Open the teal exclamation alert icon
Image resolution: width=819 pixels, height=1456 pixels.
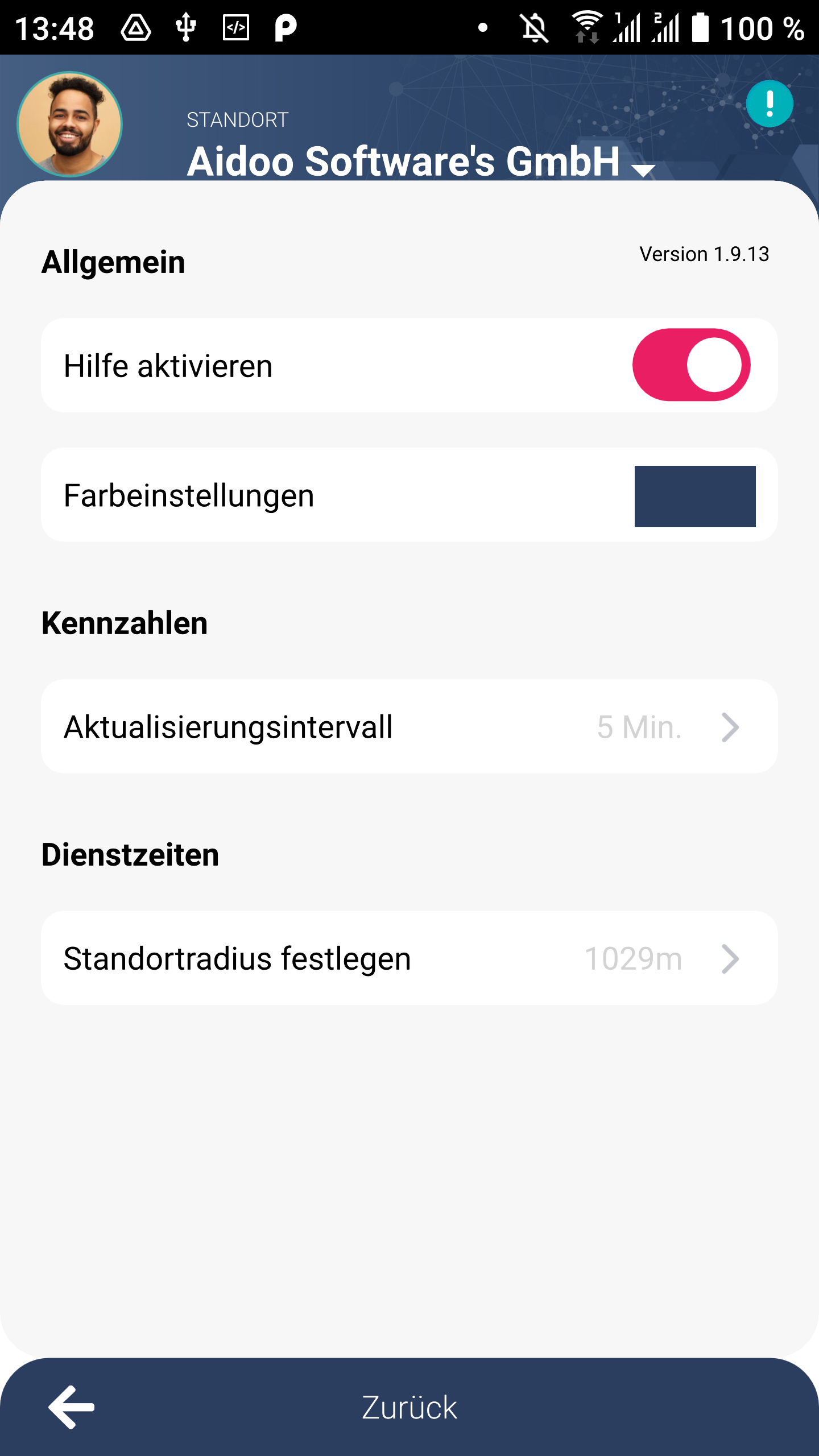(770, 104)
